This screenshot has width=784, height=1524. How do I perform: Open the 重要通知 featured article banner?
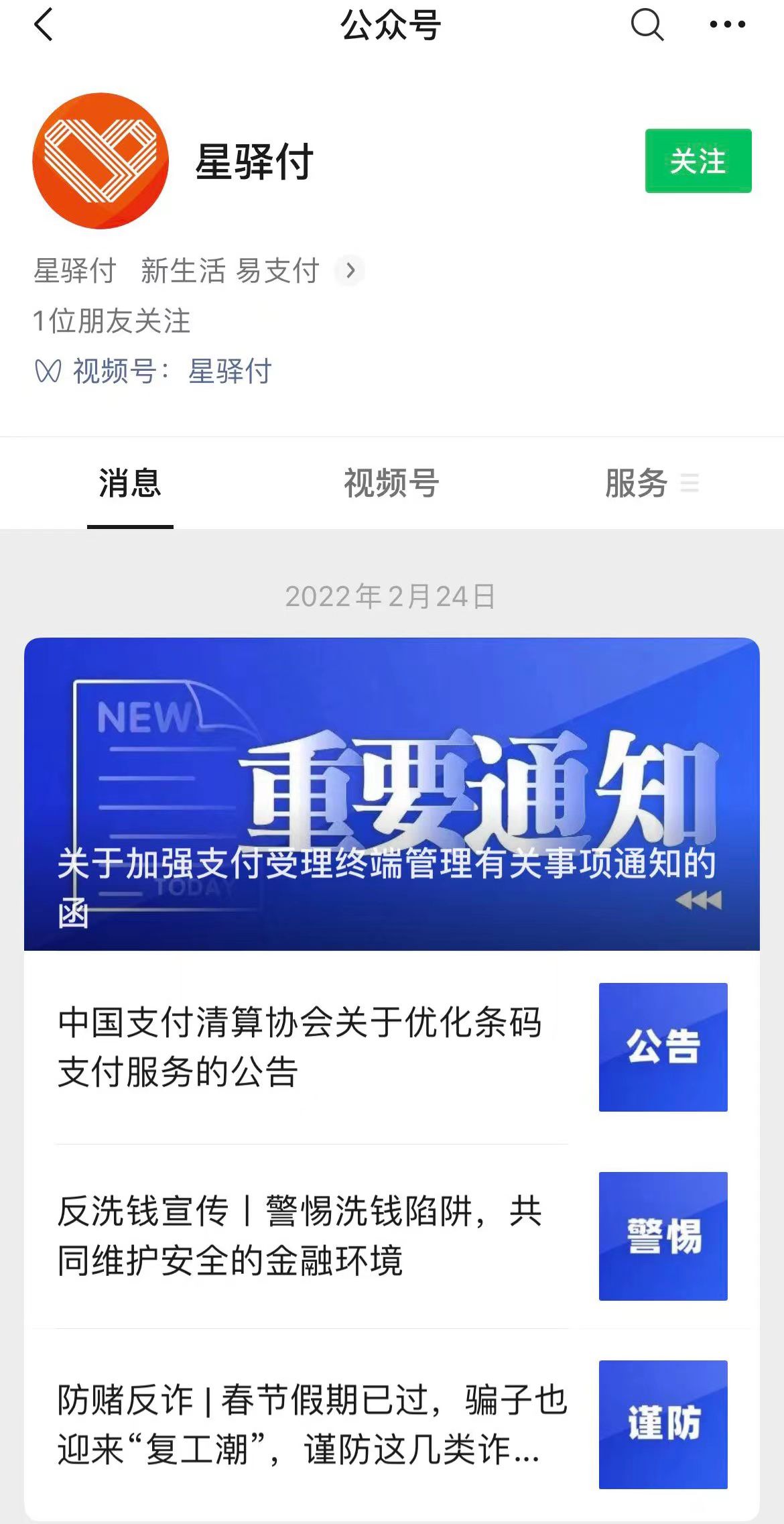click(x=391, y=794)
